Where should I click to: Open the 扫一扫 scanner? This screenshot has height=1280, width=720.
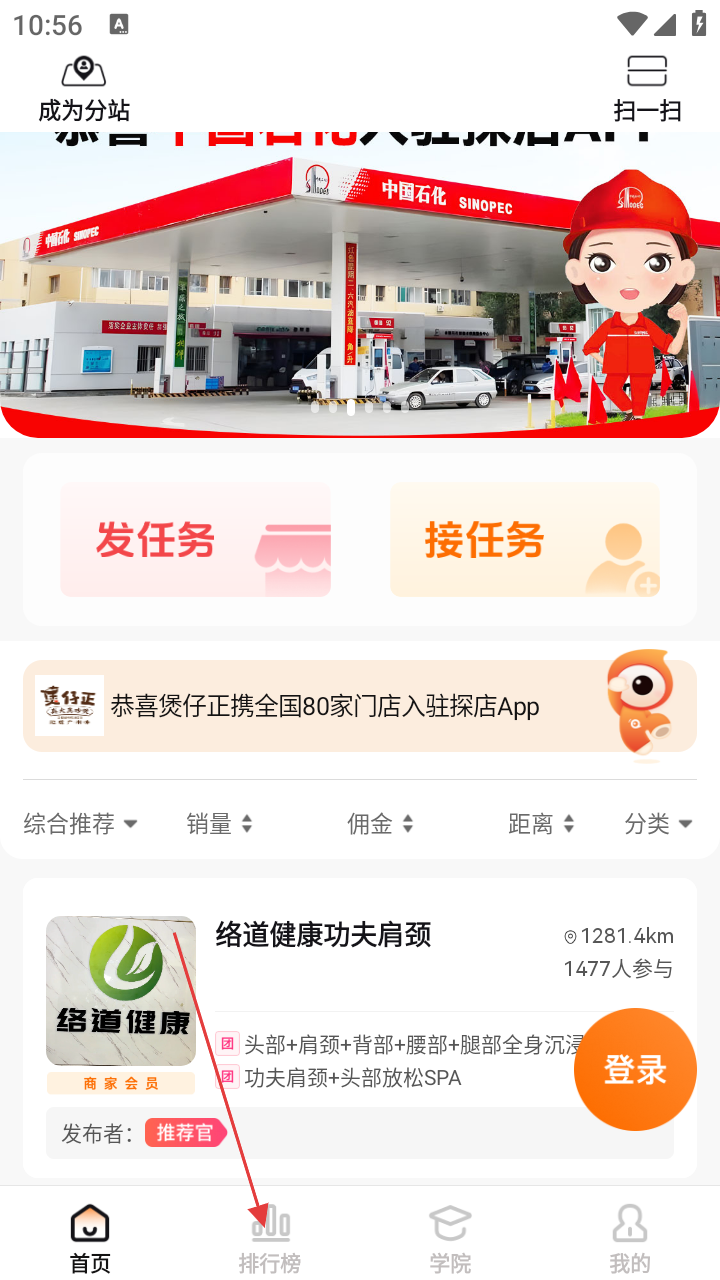[647, 88]
